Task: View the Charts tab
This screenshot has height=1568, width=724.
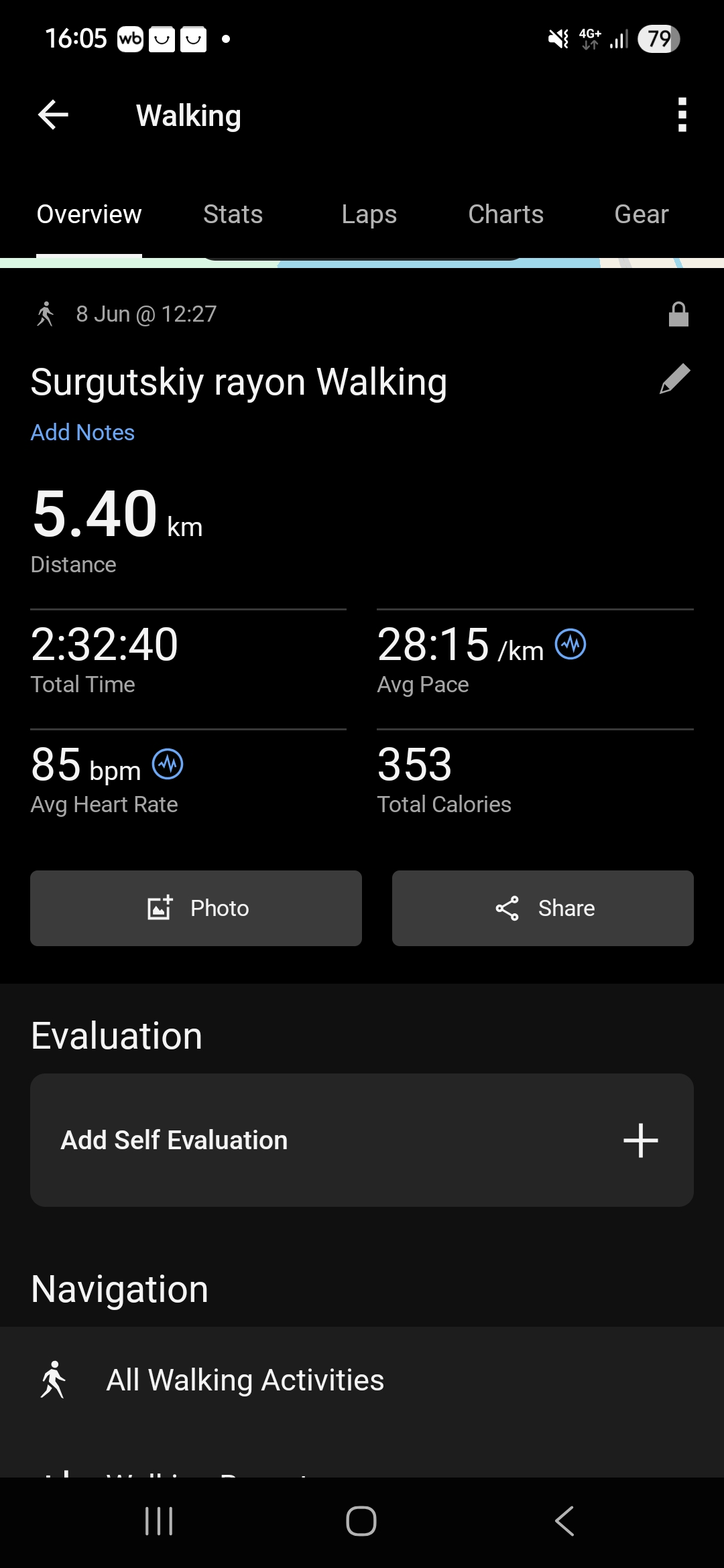Action: click(505, 214)
